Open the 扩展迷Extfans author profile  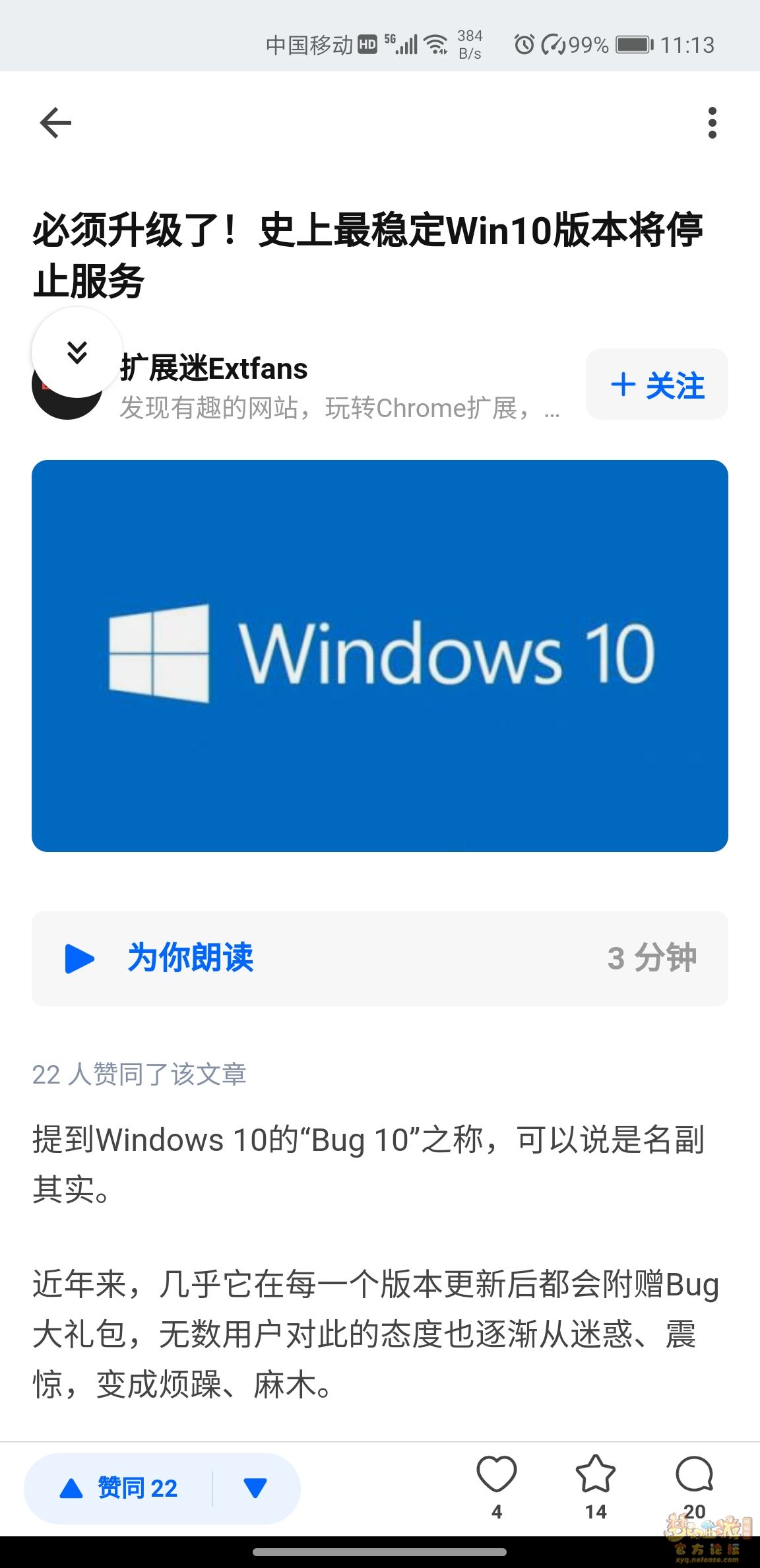tap(214, 369)
